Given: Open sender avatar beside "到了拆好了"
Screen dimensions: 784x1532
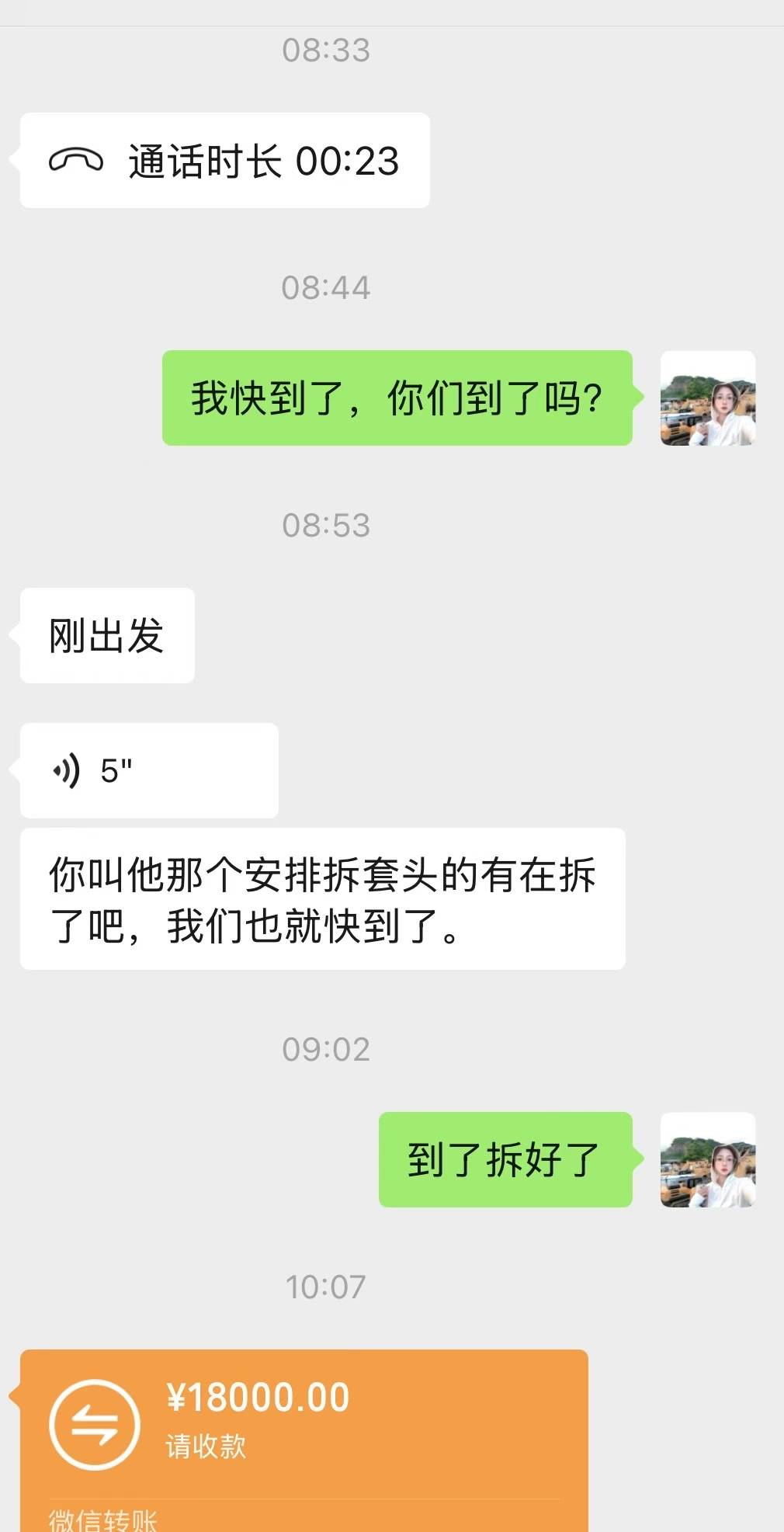Looking at the screenshot, I should (707, 1160).
